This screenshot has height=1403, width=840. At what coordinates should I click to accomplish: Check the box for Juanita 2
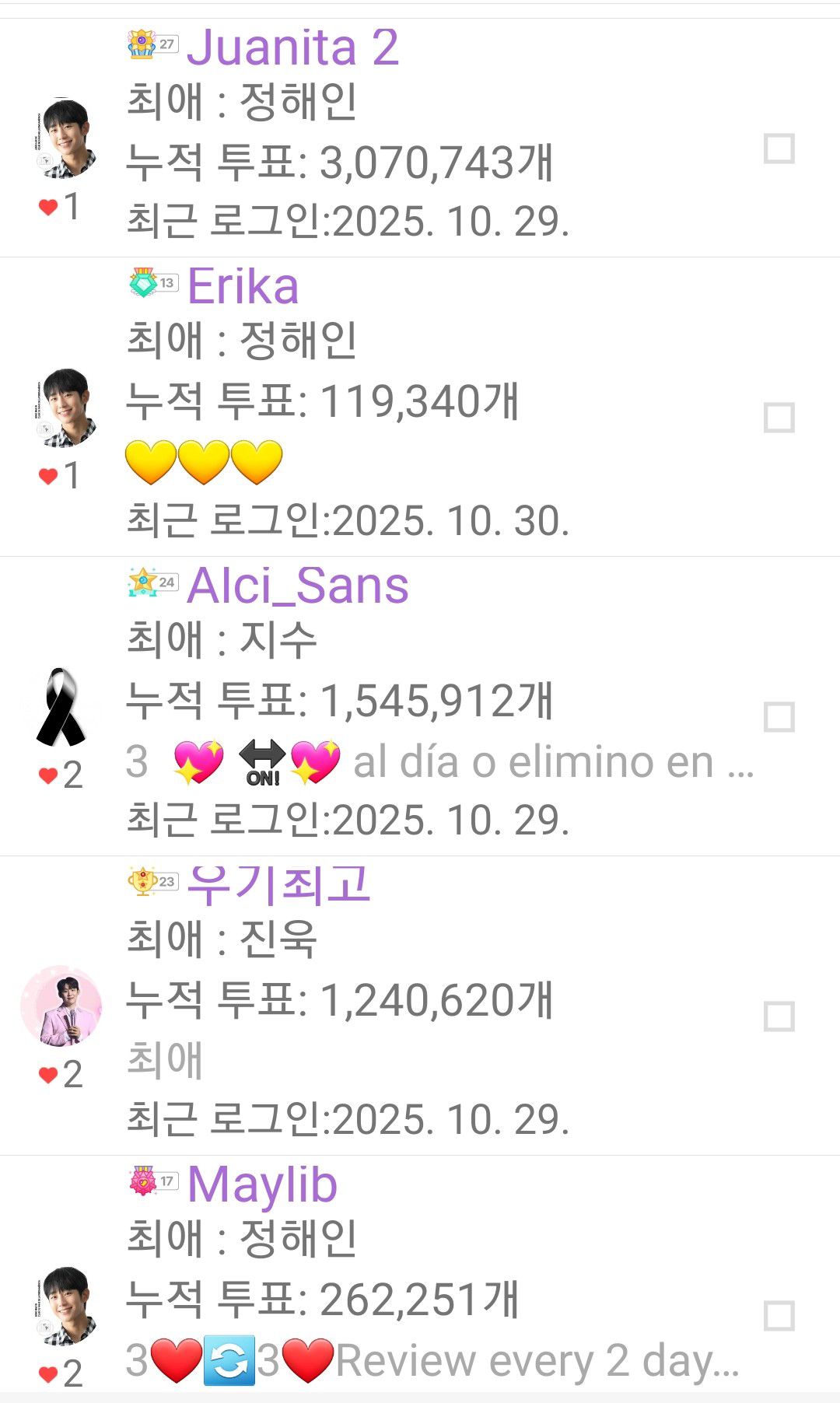[x=779, y=149]
